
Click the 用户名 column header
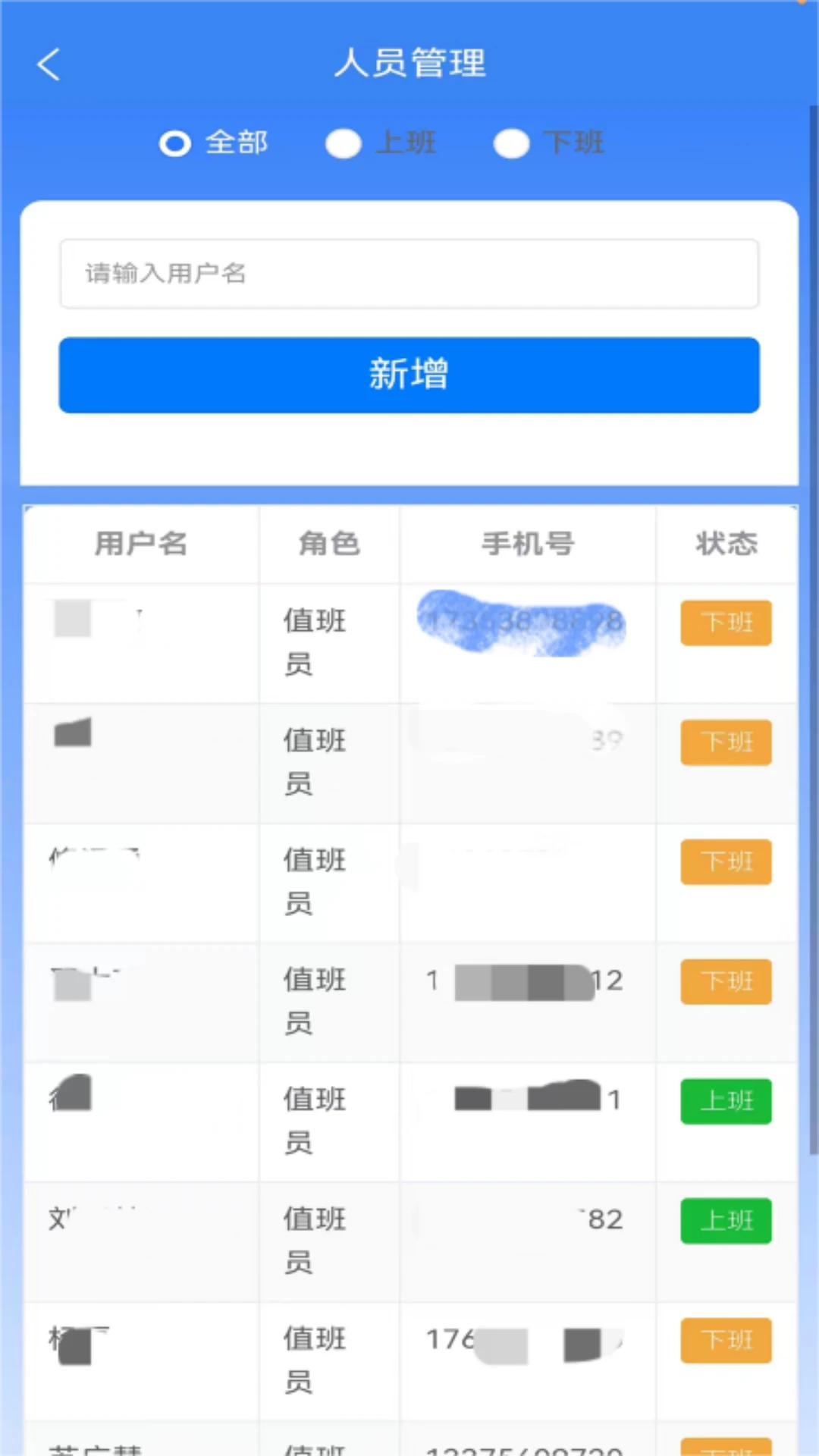(x=140, y=544)
